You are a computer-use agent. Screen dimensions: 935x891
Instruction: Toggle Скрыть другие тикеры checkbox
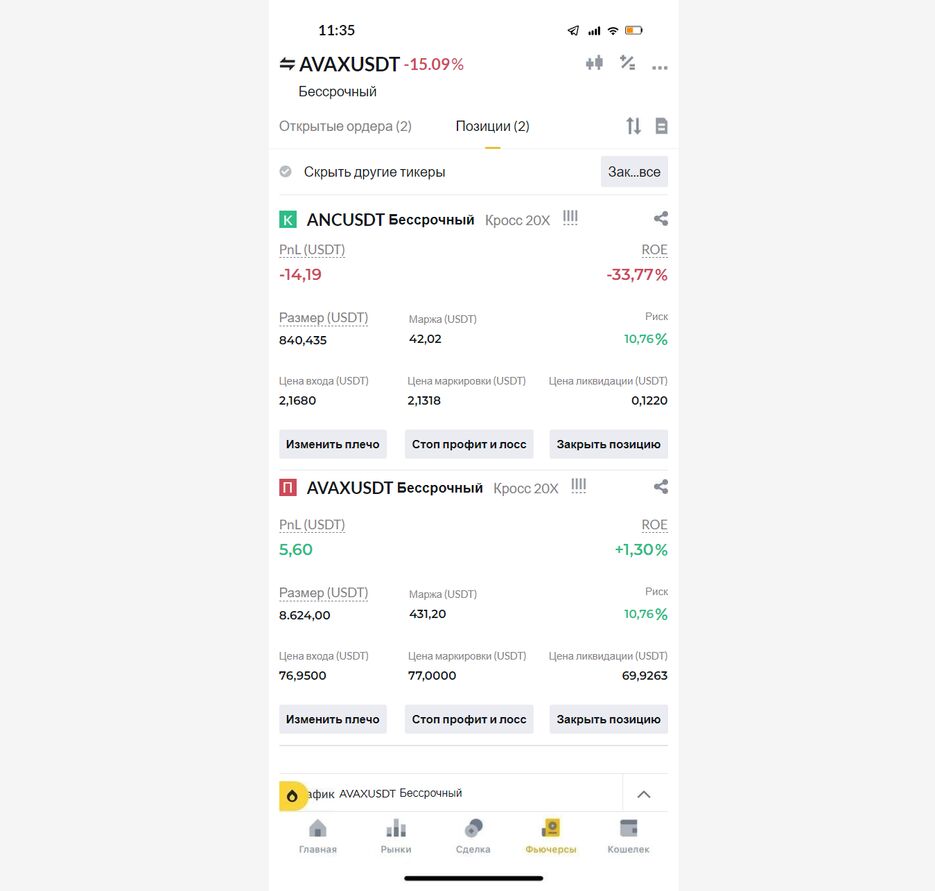tap(286, 172)
